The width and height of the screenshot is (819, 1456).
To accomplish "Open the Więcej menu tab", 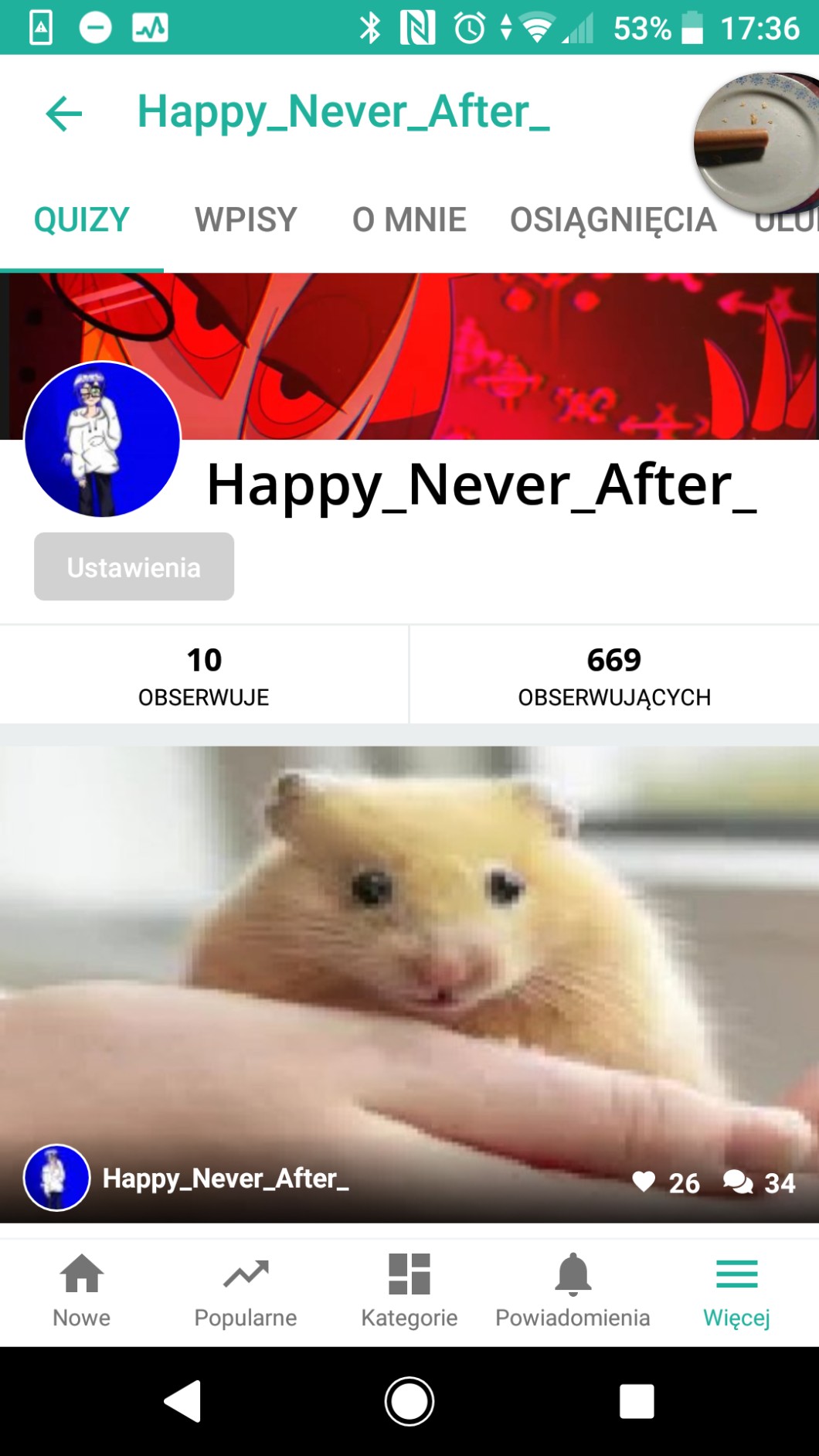I will [x=736, y=1289].
